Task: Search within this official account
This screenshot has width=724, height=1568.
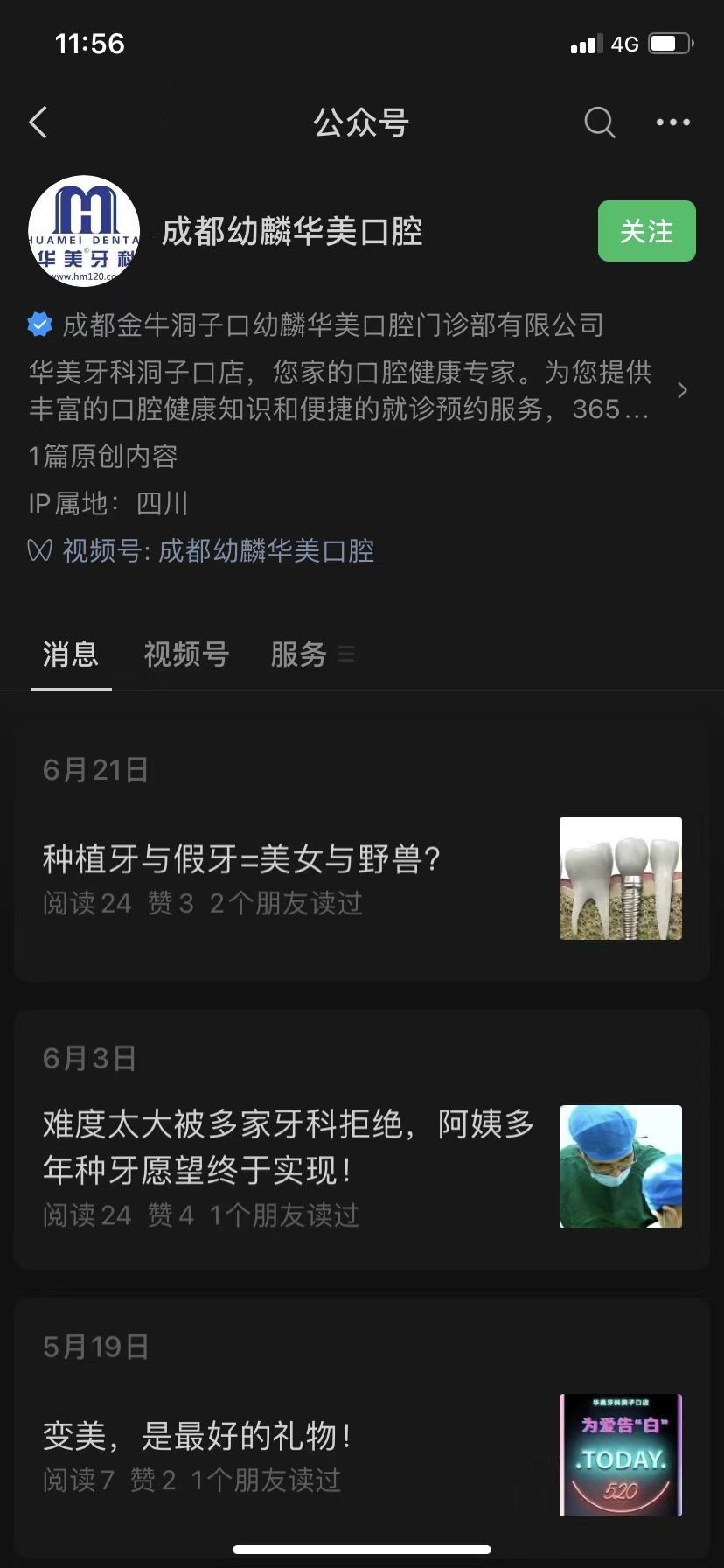Action: [599, 122]
